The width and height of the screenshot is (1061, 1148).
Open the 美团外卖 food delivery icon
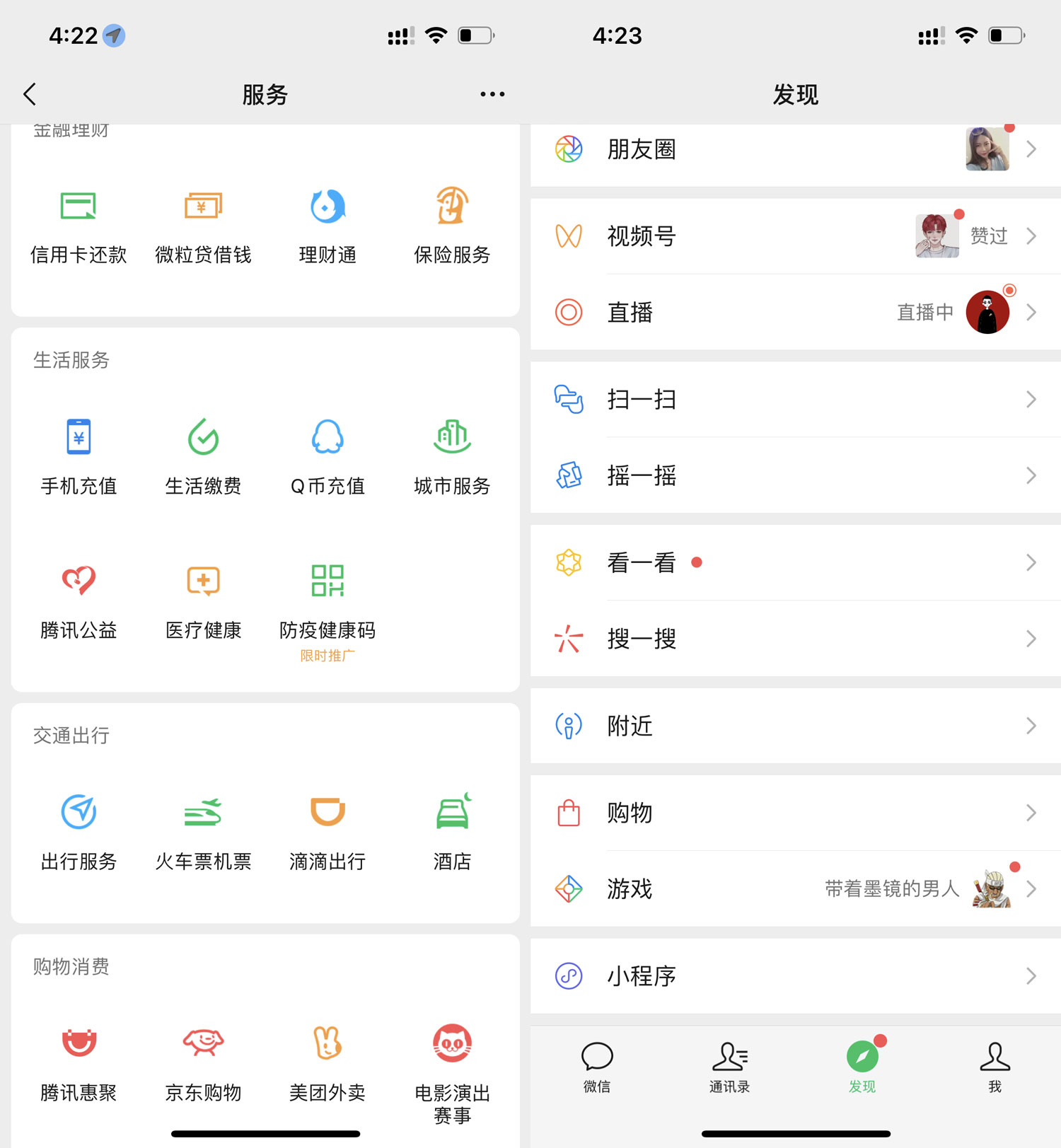pos(326,1041)
